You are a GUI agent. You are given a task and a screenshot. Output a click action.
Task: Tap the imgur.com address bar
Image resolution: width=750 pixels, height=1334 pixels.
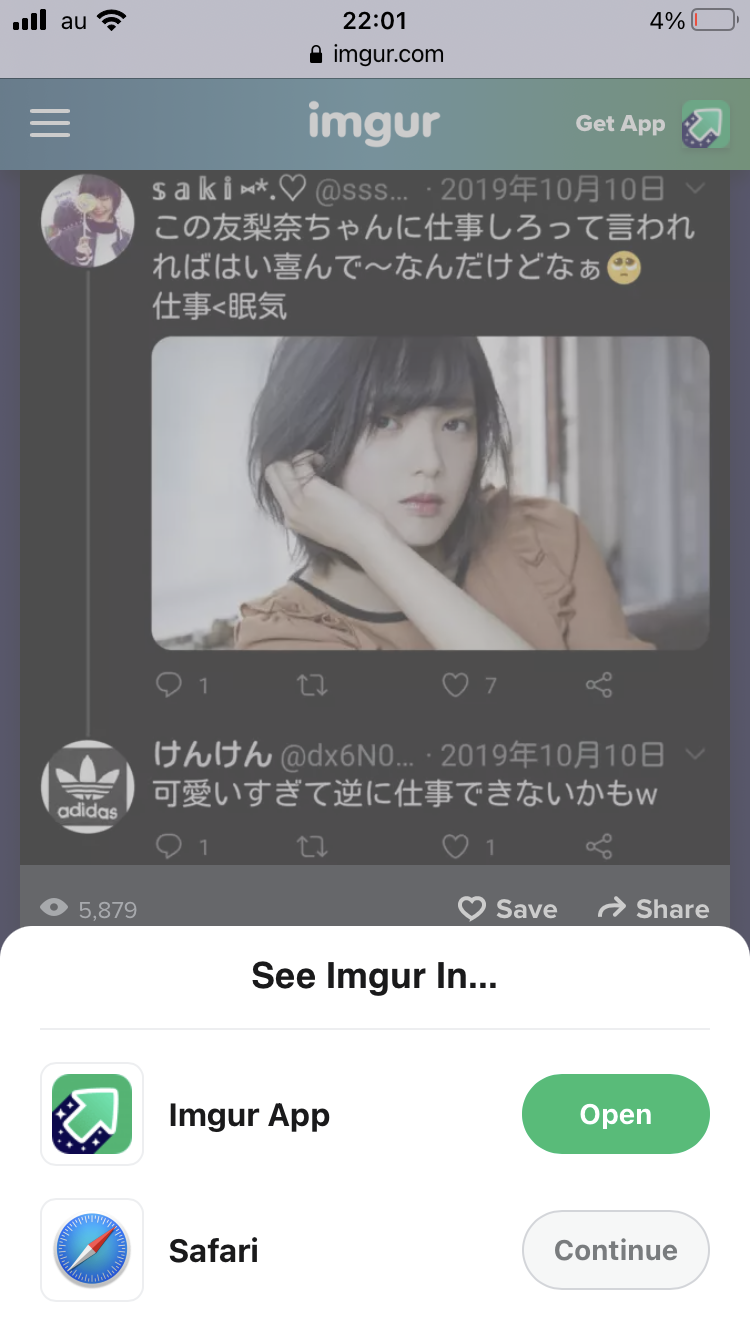[375, 54]
